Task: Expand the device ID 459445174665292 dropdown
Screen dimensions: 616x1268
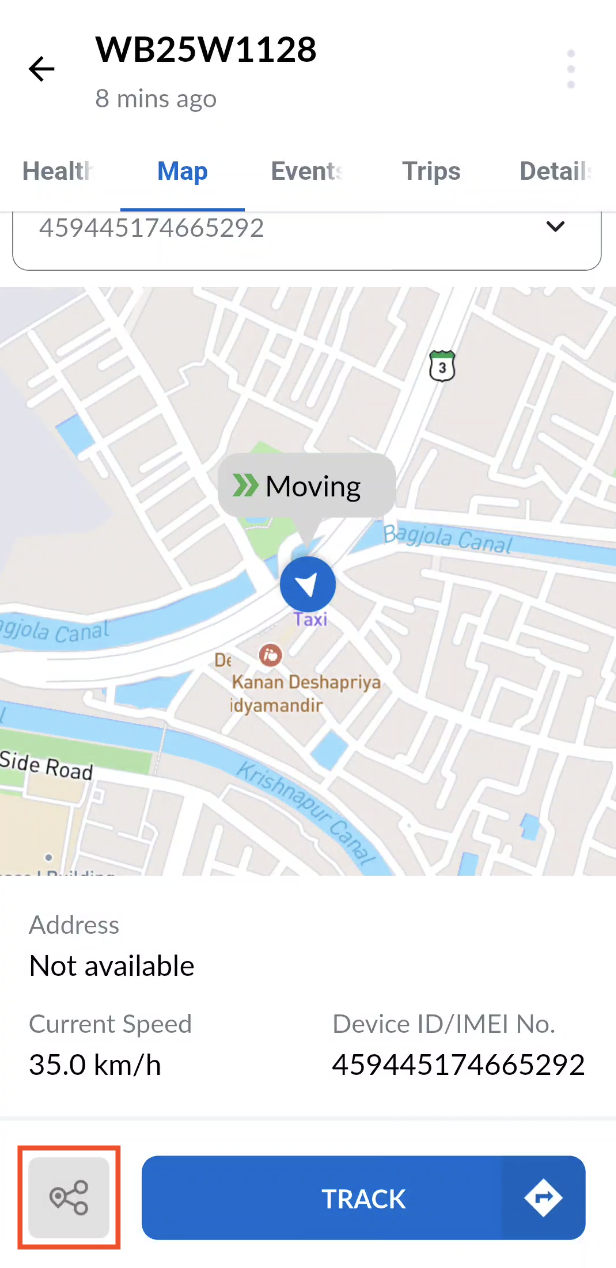Action: click(x=555, y=227)
